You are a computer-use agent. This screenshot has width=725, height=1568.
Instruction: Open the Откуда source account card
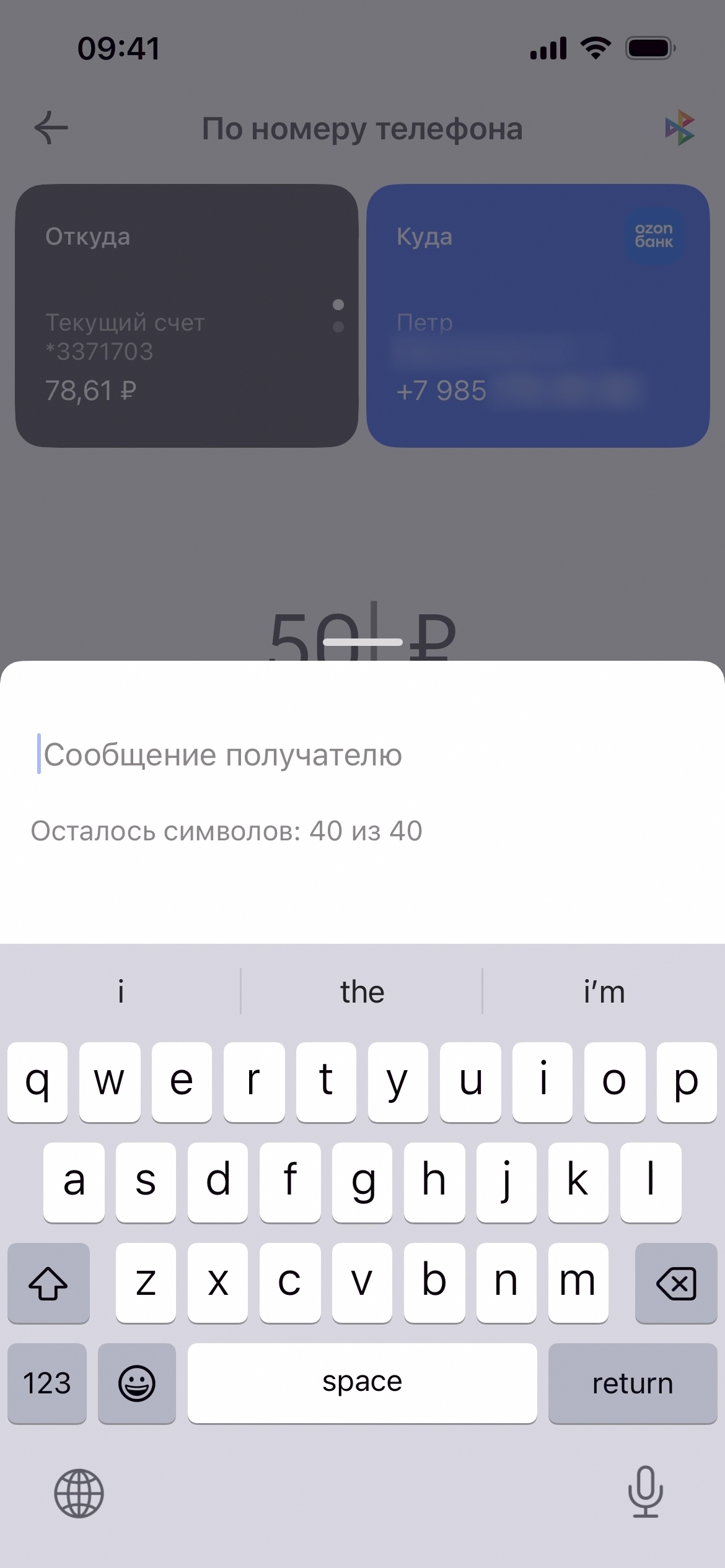186,316
